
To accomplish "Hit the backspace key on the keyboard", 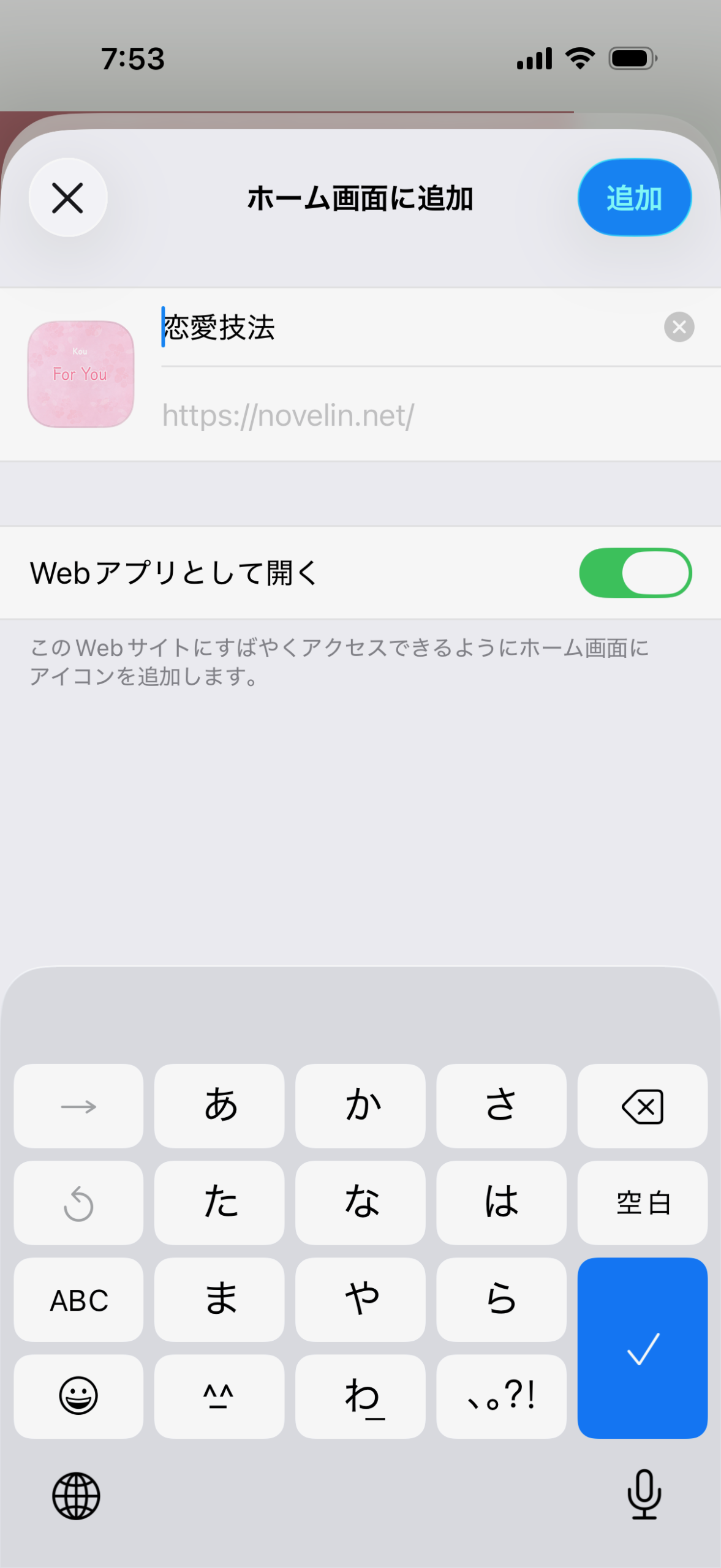I will coord(642,1106).
